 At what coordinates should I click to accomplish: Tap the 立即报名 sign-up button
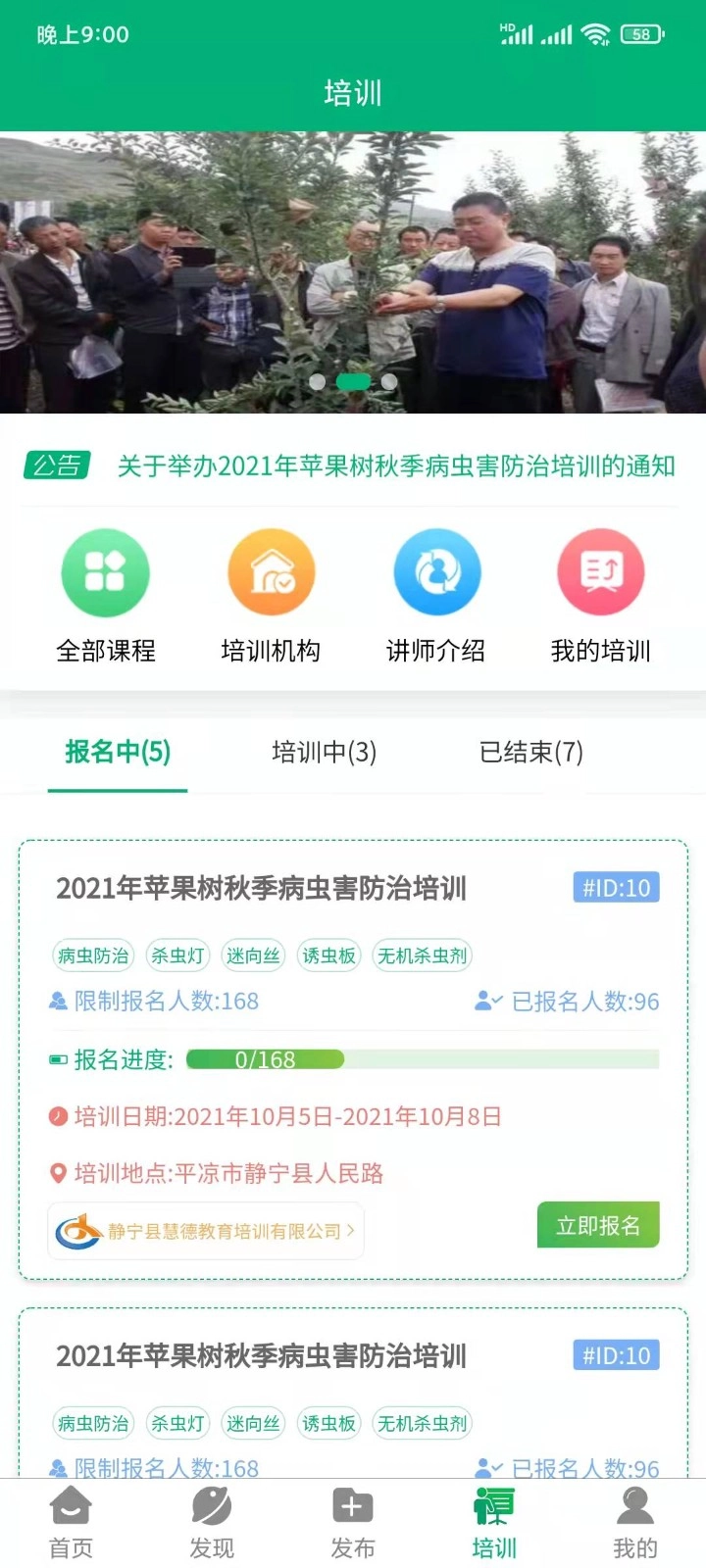(x=597, y=1224)
